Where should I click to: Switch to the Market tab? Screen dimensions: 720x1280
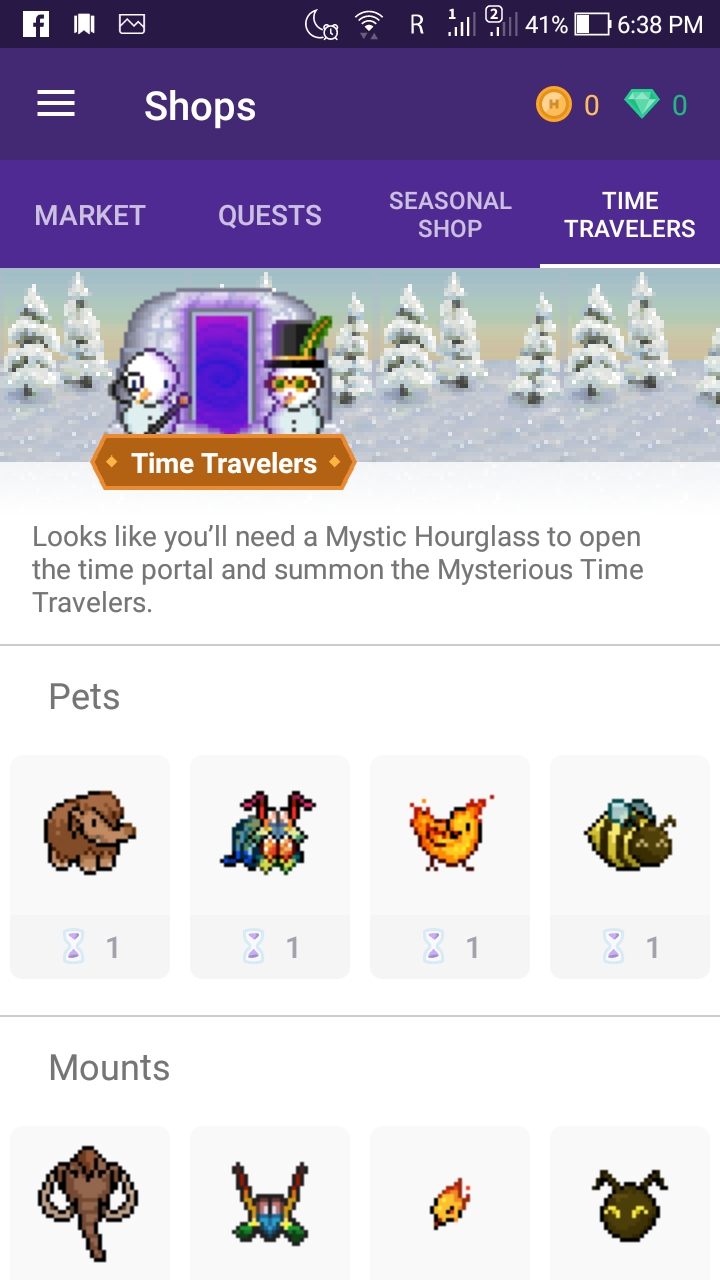point(90,215)
